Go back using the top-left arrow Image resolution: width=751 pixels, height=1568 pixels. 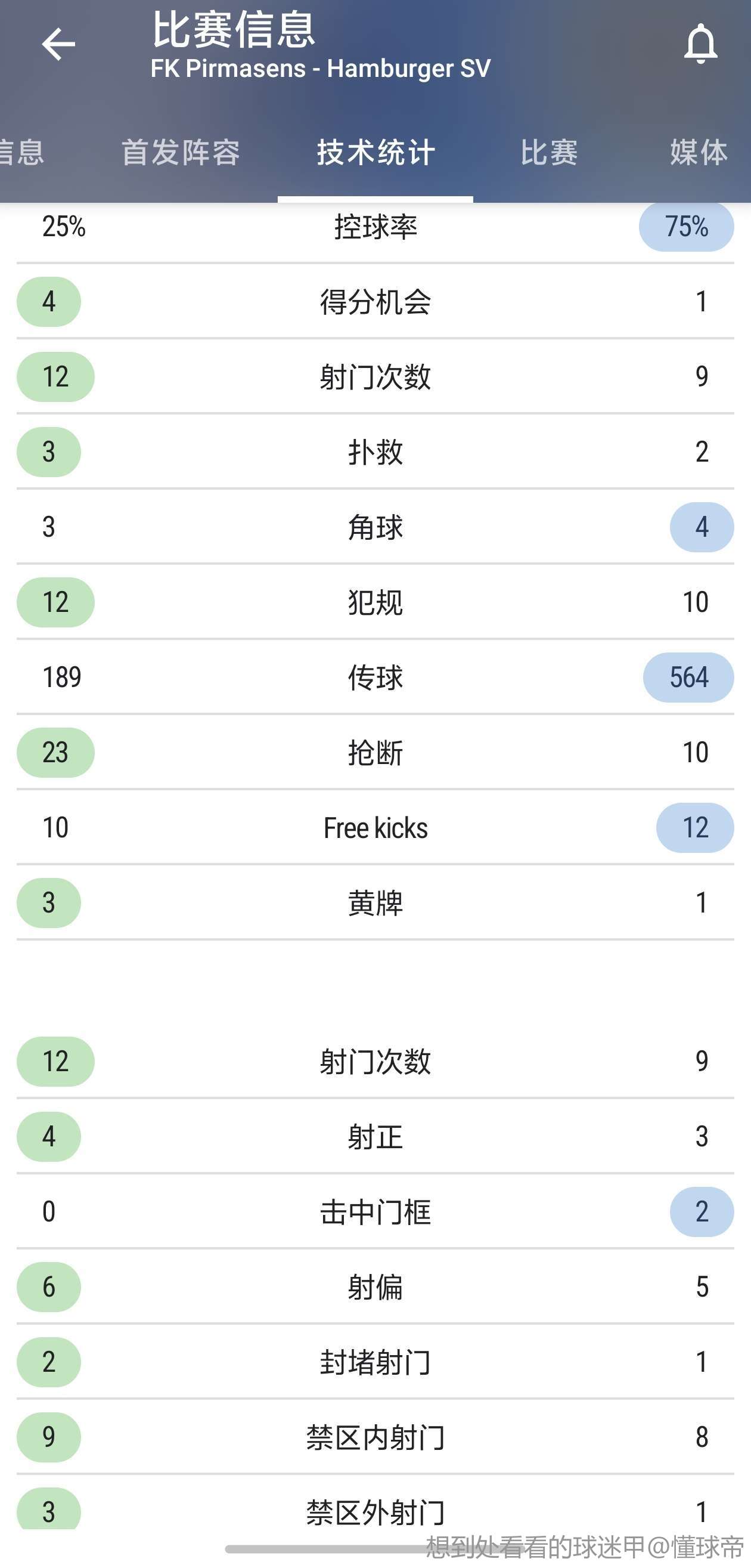[58, 45]
